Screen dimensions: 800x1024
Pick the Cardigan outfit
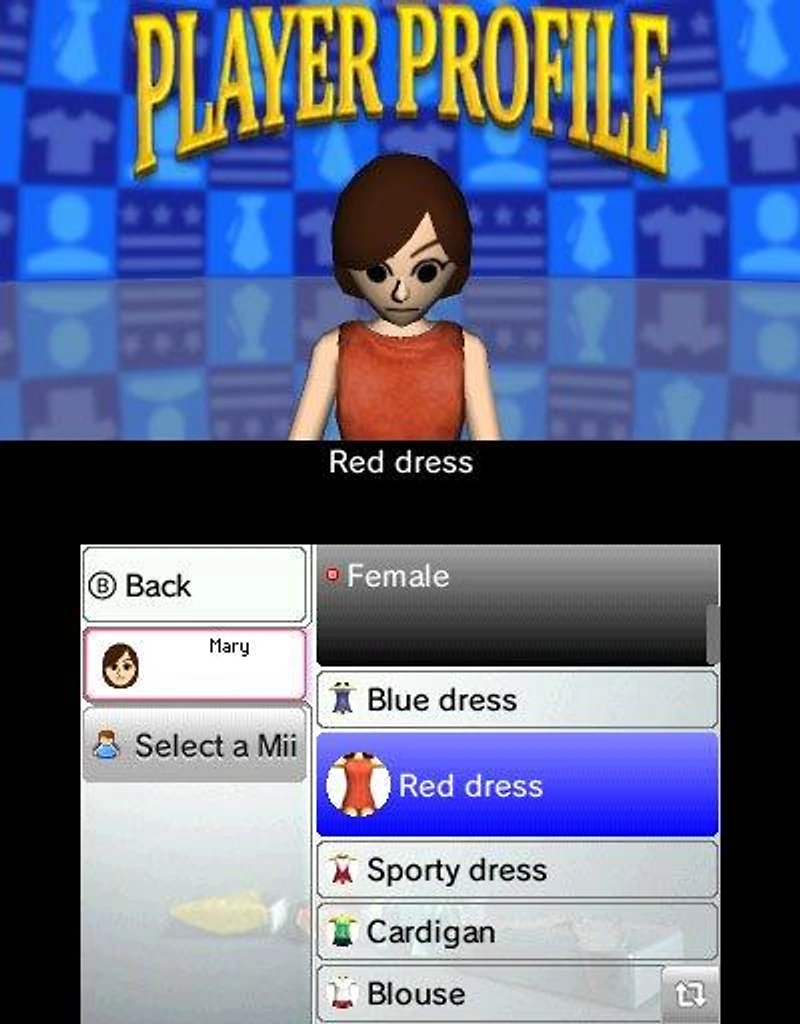click(516, 931)
